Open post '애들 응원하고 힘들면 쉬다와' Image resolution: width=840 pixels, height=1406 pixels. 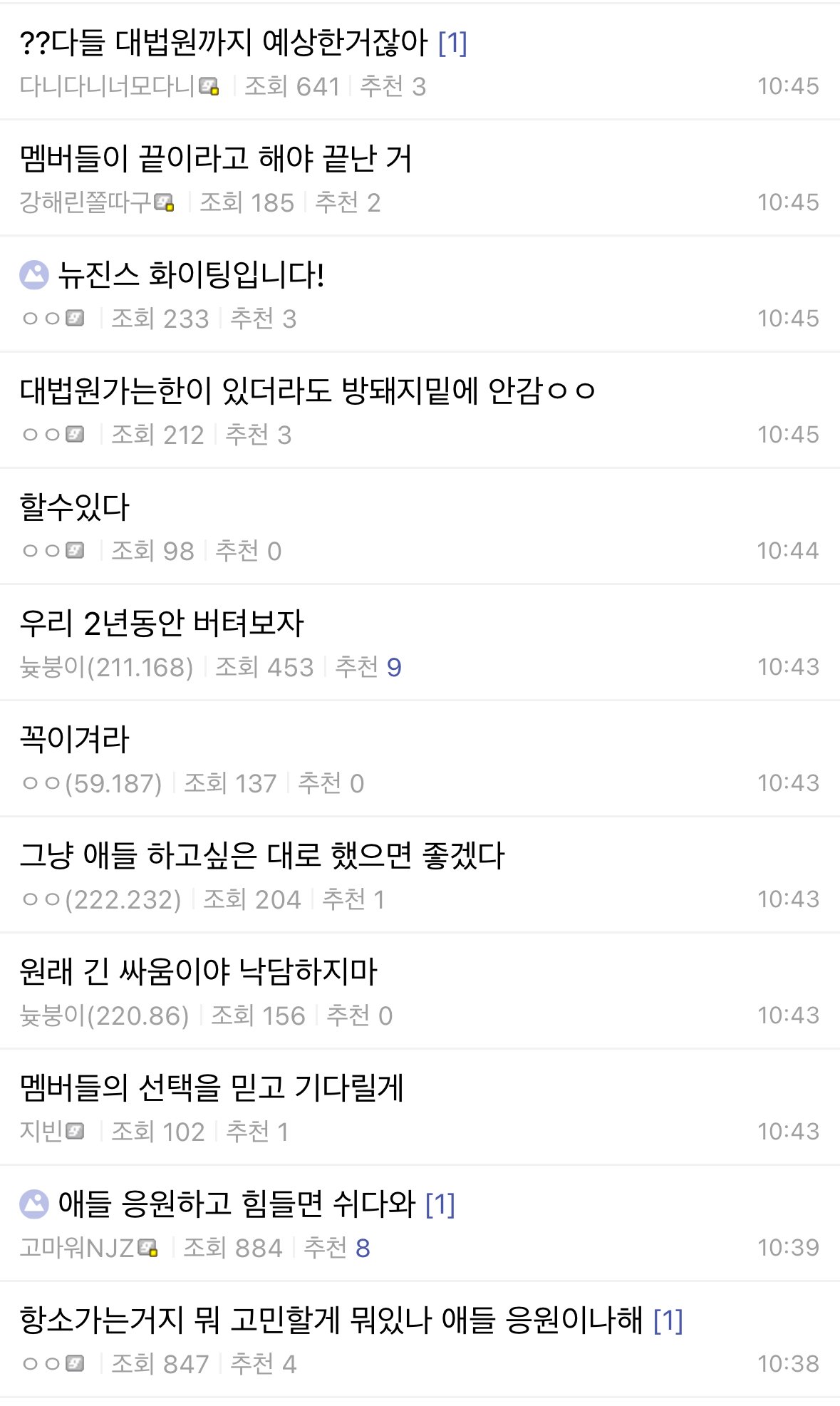[x=237, y=1204]
